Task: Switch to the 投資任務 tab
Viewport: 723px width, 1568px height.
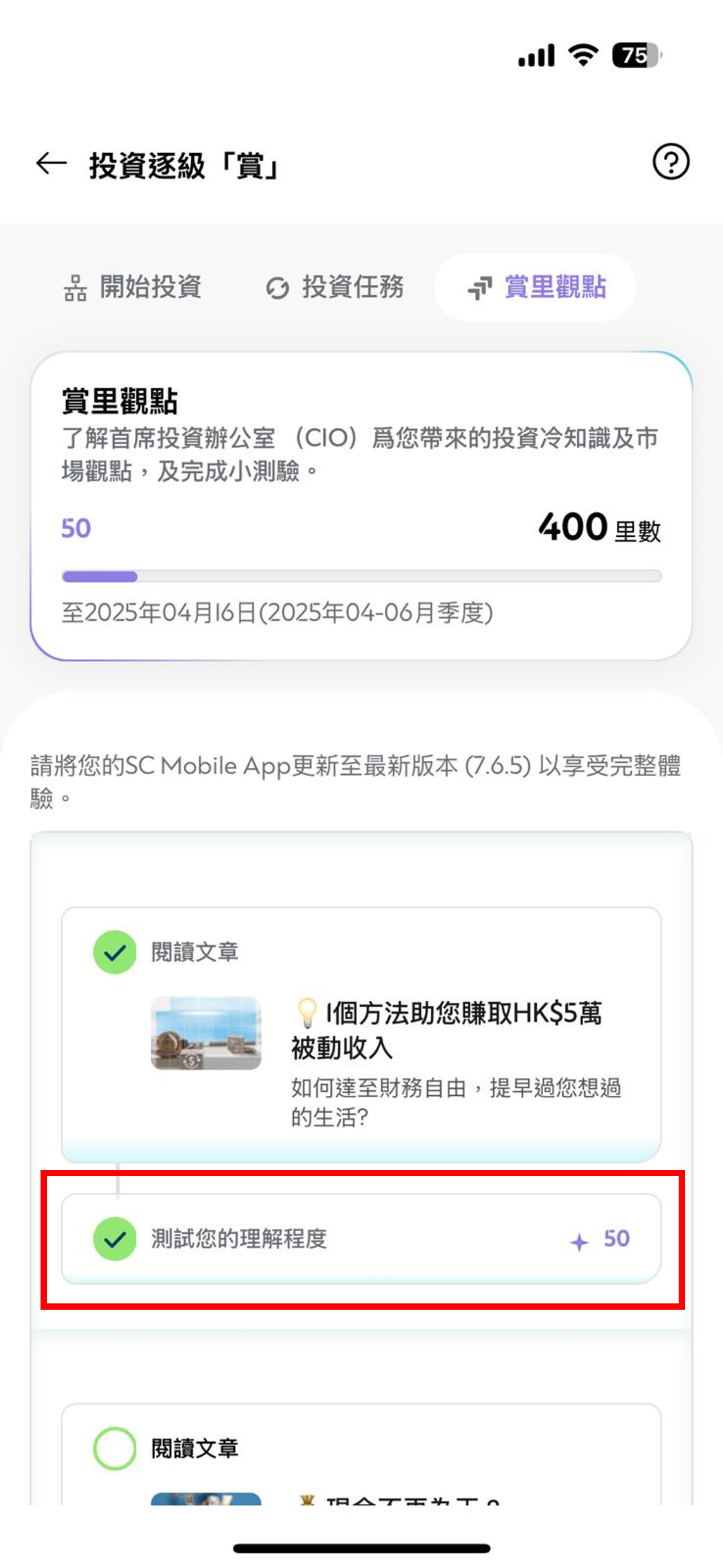Action: click(335, 287)
